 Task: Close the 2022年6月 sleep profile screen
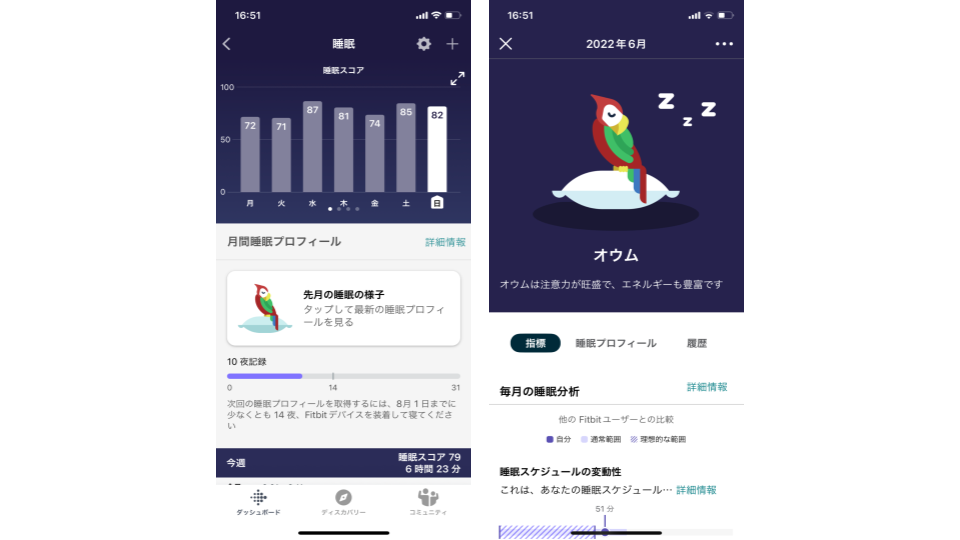506,44
